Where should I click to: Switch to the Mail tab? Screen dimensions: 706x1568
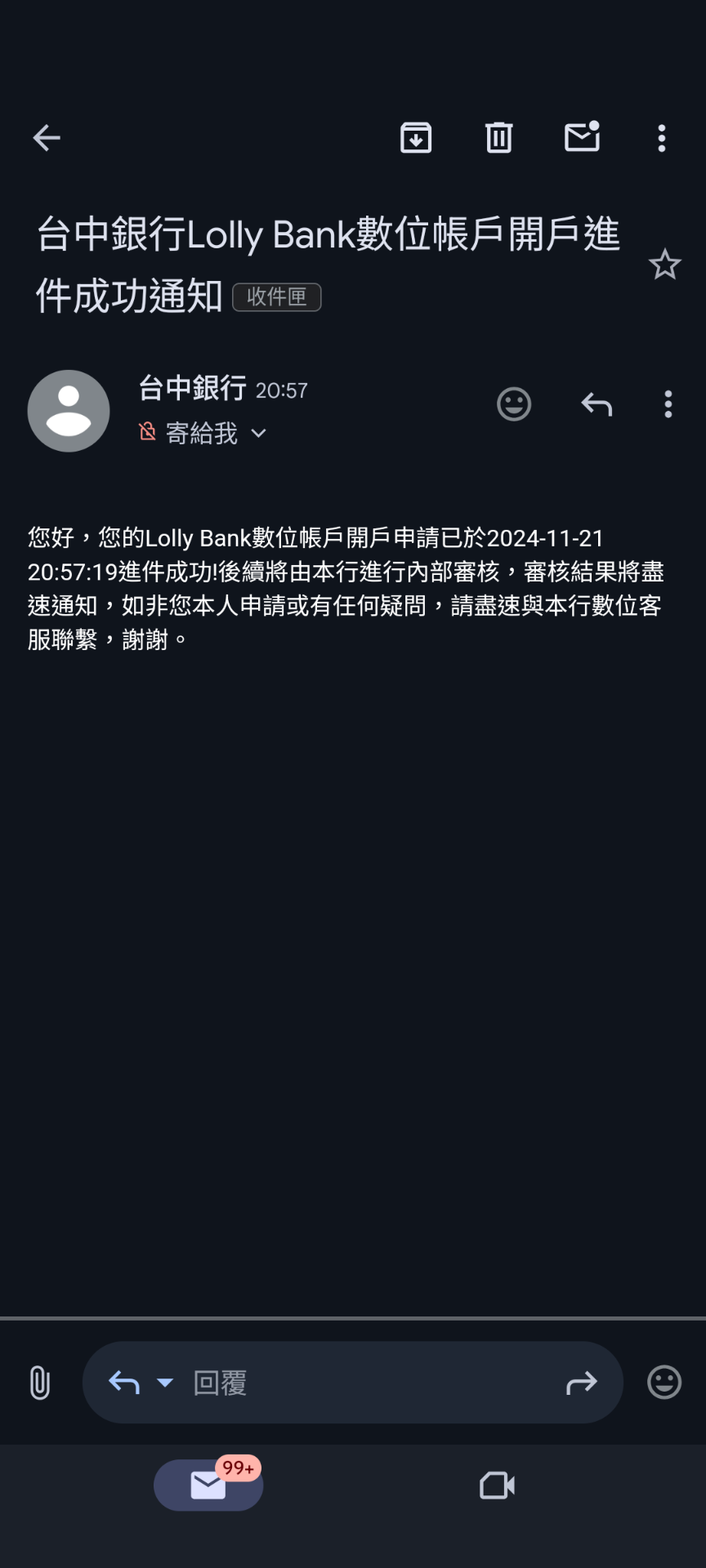[208, 1486]
